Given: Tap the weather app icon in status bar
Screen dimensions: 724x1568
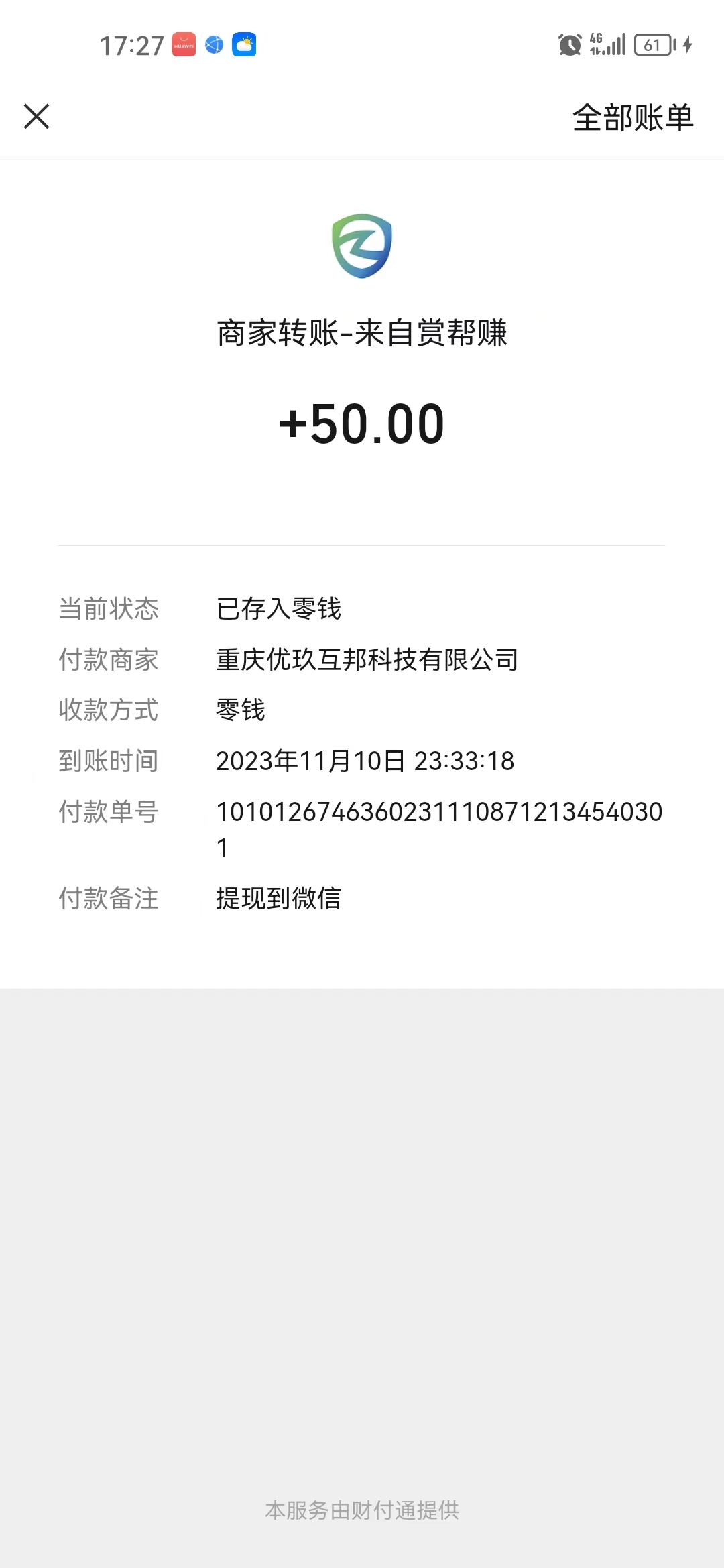Looking at the screenshot, I should click(x=245, y=45).
